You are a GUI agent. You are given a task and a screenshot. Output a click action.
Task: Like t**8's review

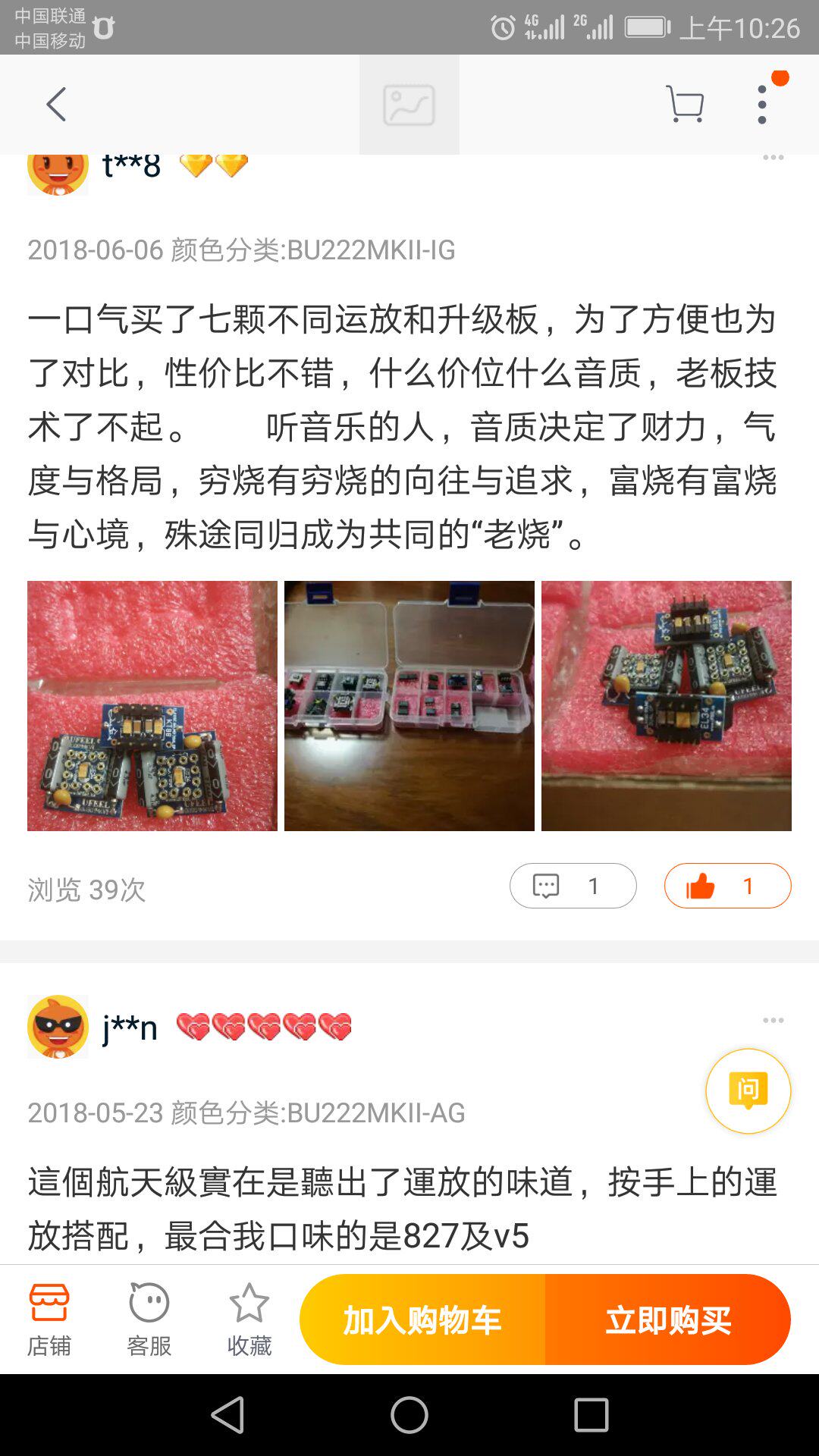pos(727,886)
